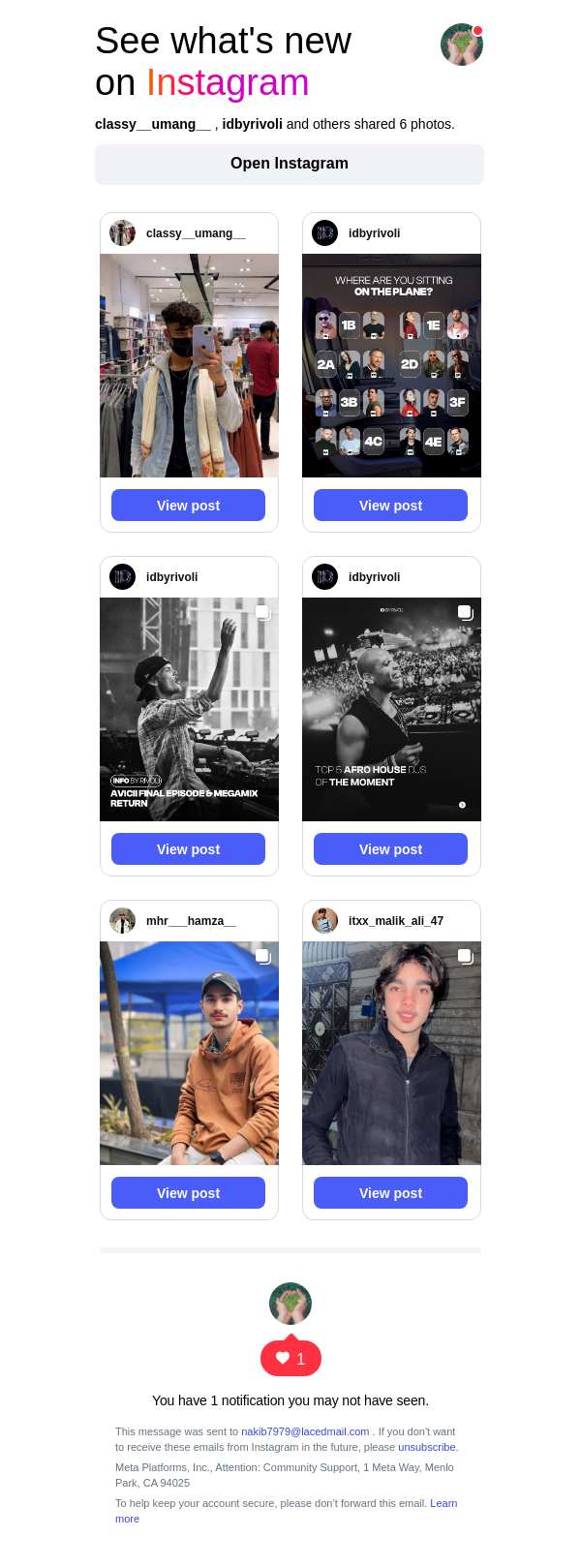Image resolution: width=581 pixels, height=1568 pixels.
Task: Open the mhr___hamza__ username on the card
Action: [191, 921]
